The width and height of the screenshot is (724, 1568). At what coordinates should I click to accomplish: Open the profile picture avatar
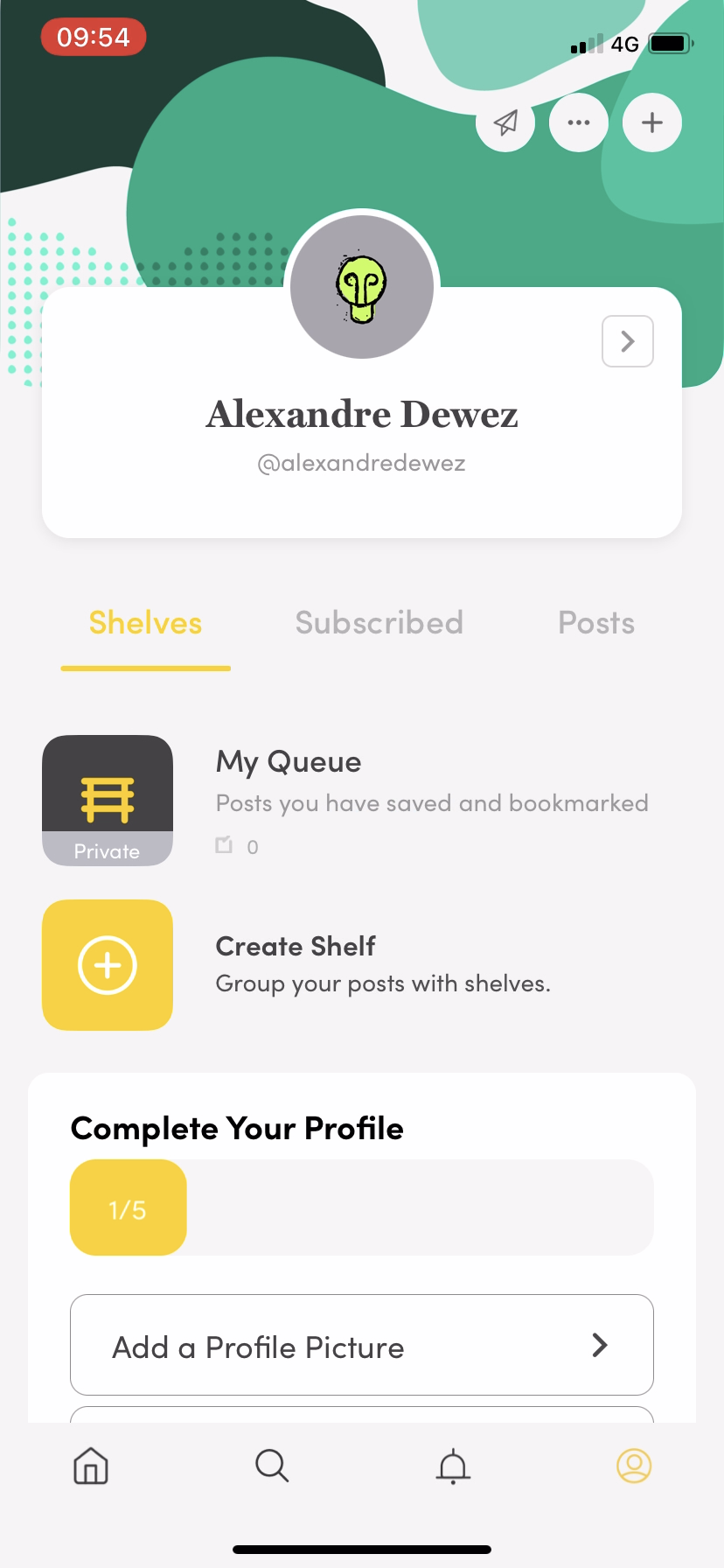tap(361, 286)
